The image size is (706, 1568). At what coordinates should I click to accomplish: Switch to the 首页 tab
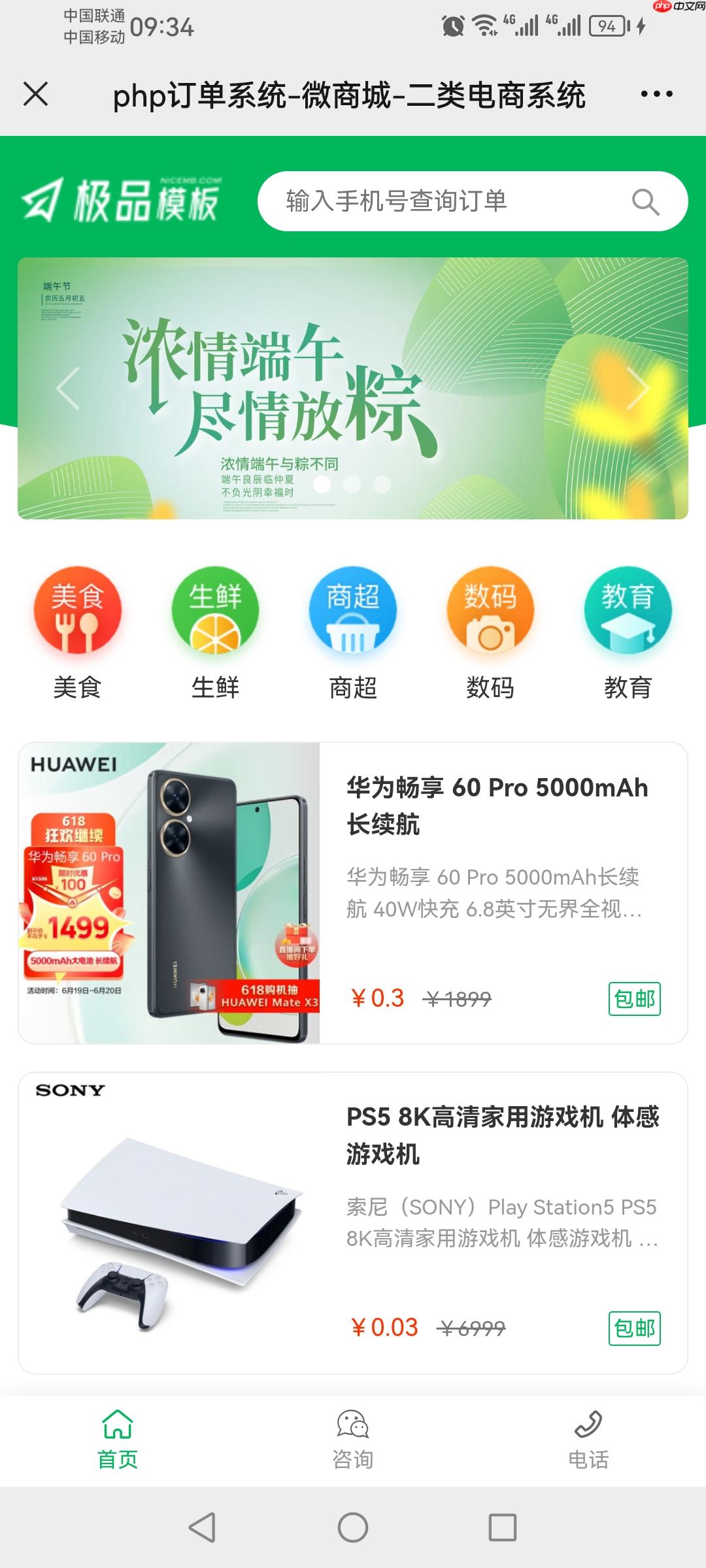click(x=118, y=1440)
